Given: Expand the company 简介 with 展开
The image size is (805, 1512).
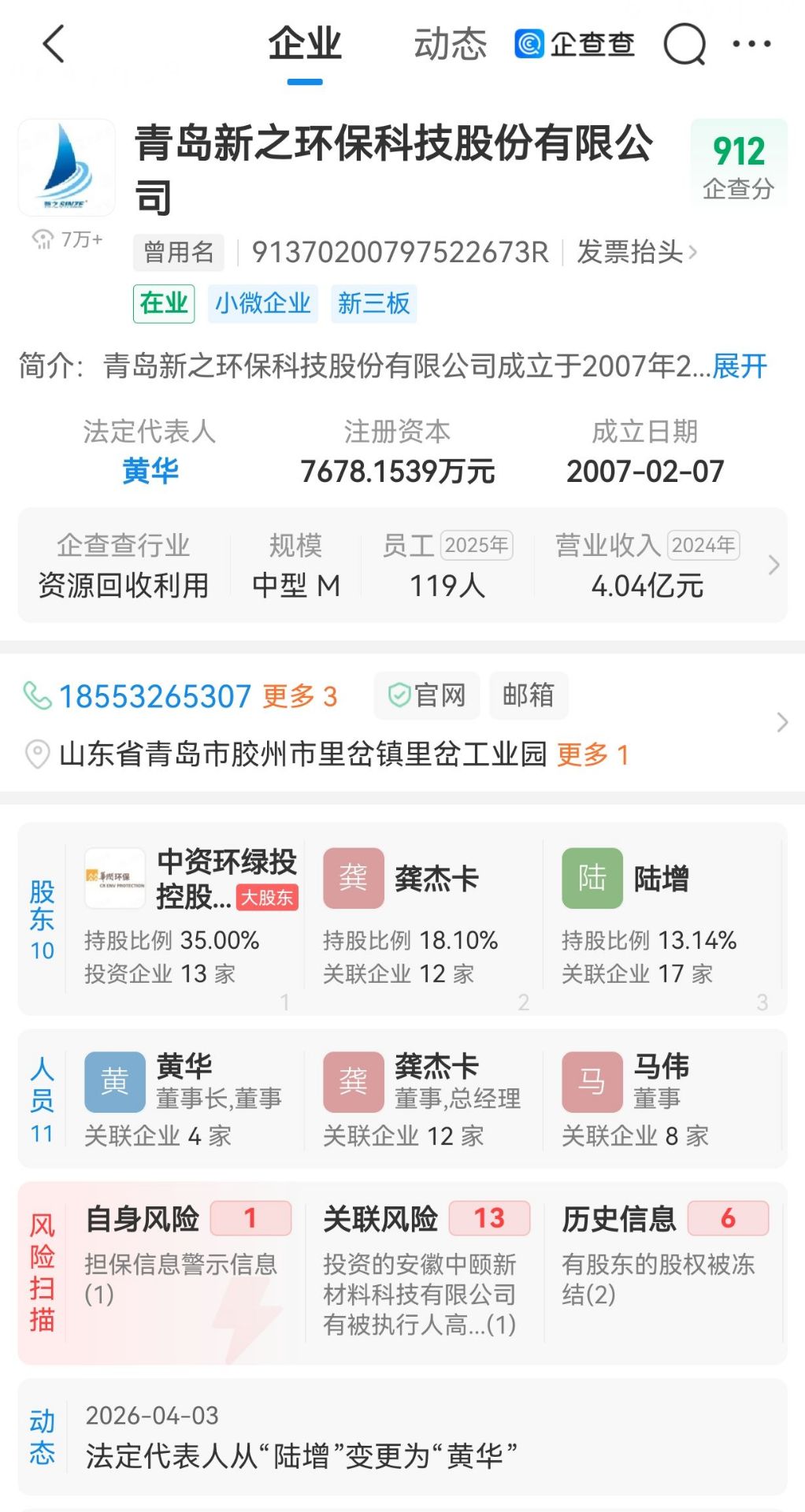Looking at the screenshot, I should pos(740,366).
